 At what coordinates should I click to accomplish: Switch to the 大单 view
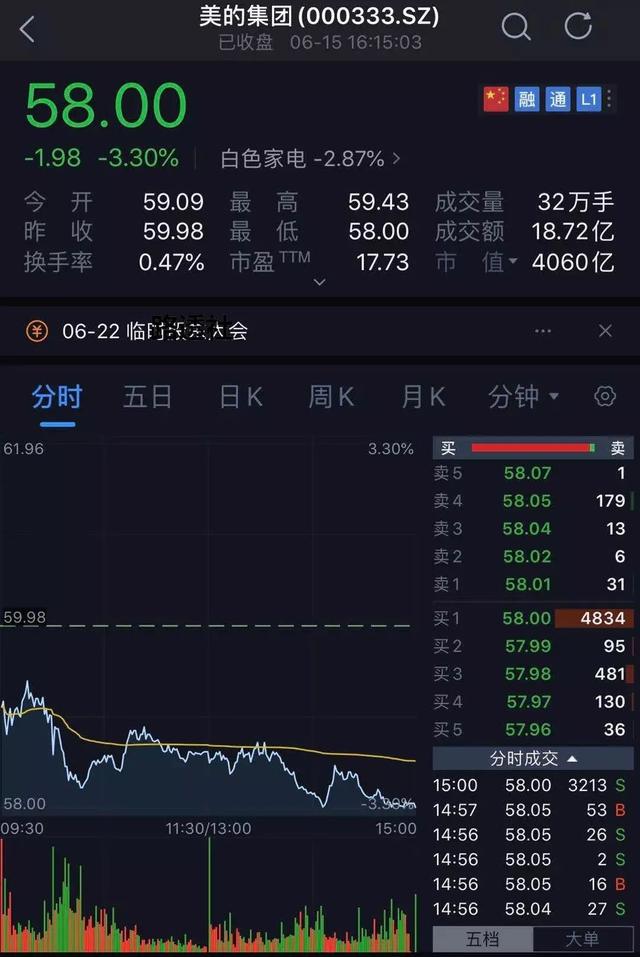(x=582, y=939)
